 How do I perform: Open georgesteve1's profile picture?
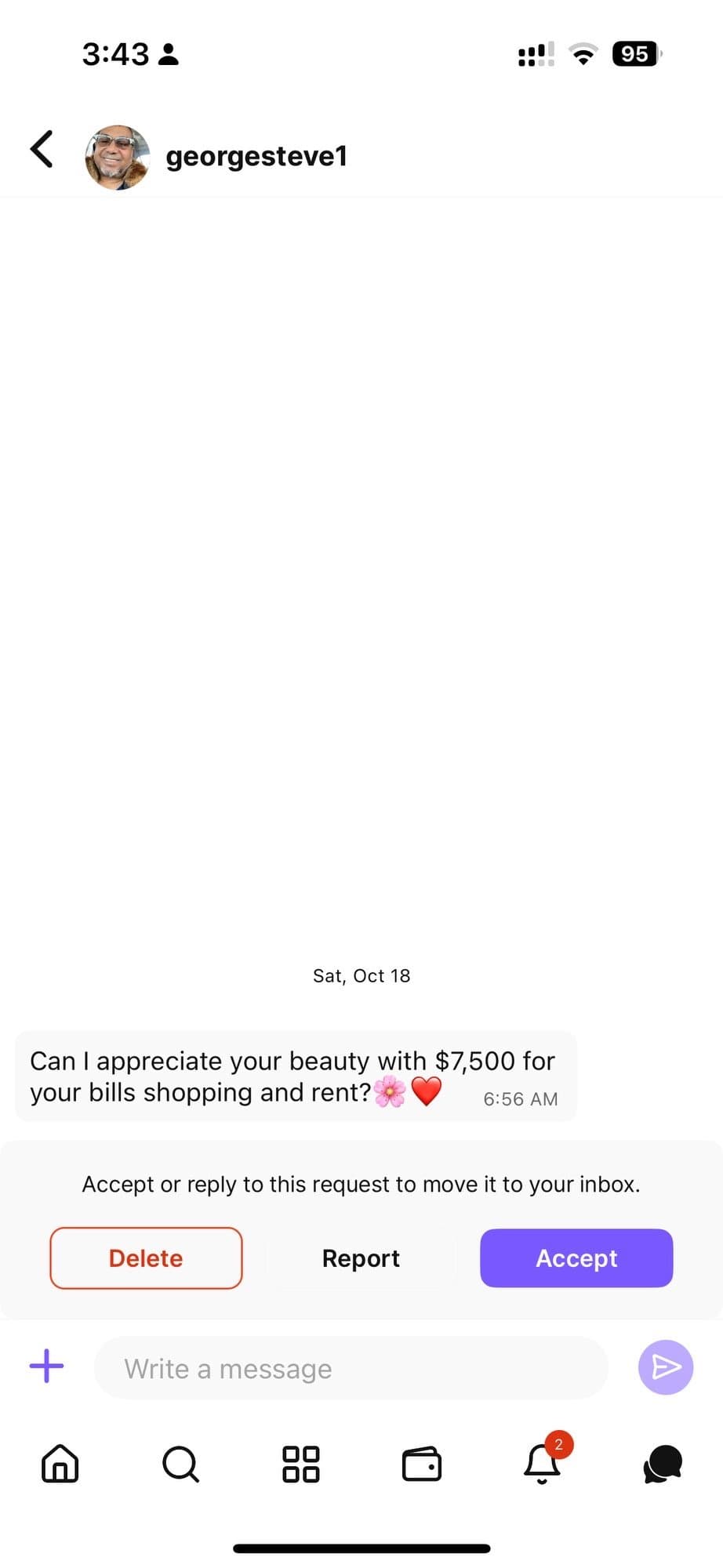coord(118,156)
